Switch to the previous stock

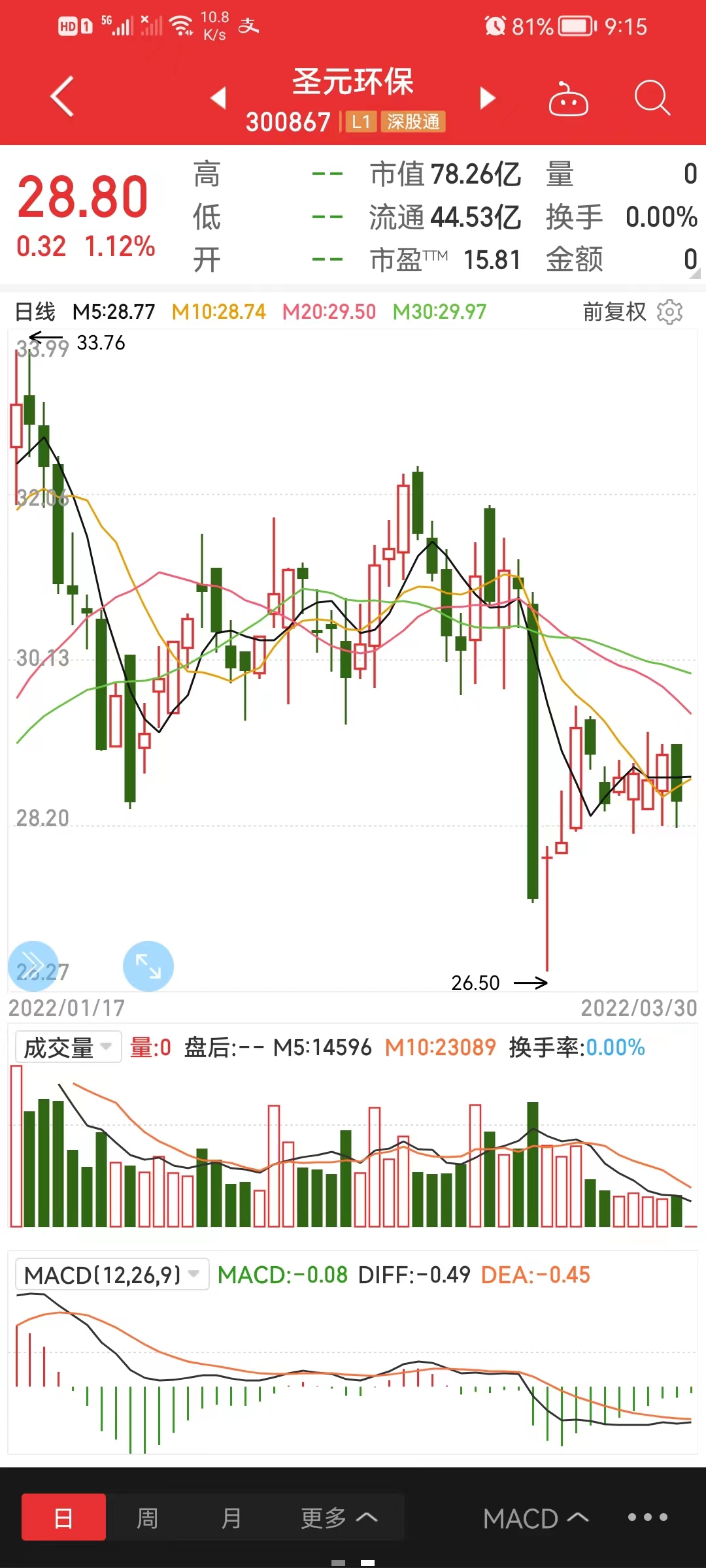[x=218, y=98]
